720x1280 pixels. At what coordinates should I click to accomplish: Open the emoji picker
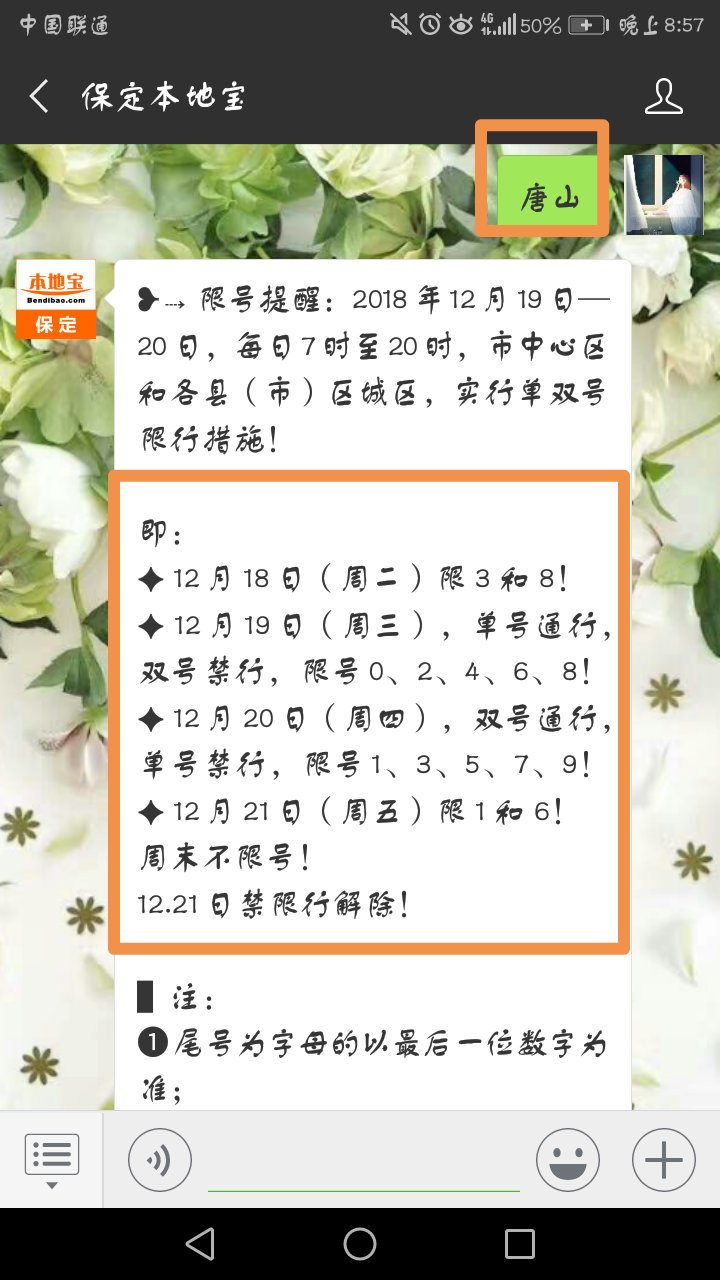tap(568, 1160)
